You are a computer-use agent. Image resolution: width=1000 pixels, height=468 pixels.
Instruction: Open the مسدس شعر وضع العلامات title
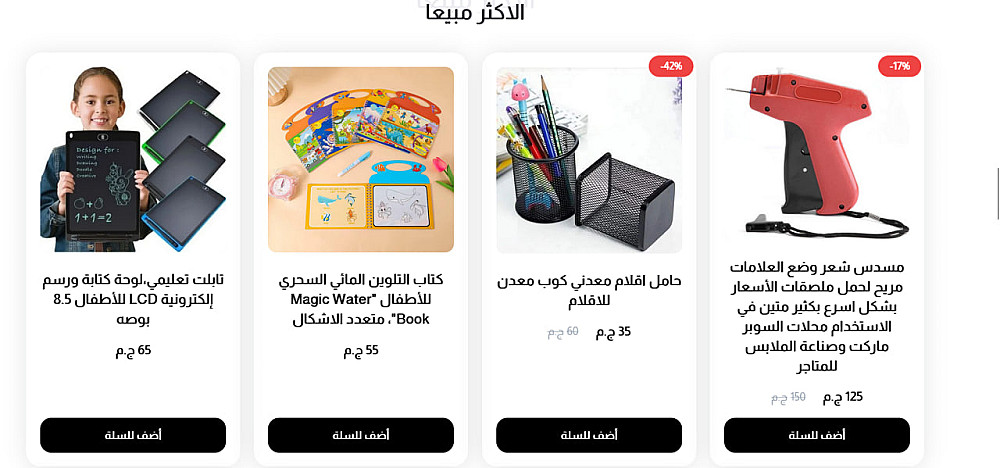[816, 317]
